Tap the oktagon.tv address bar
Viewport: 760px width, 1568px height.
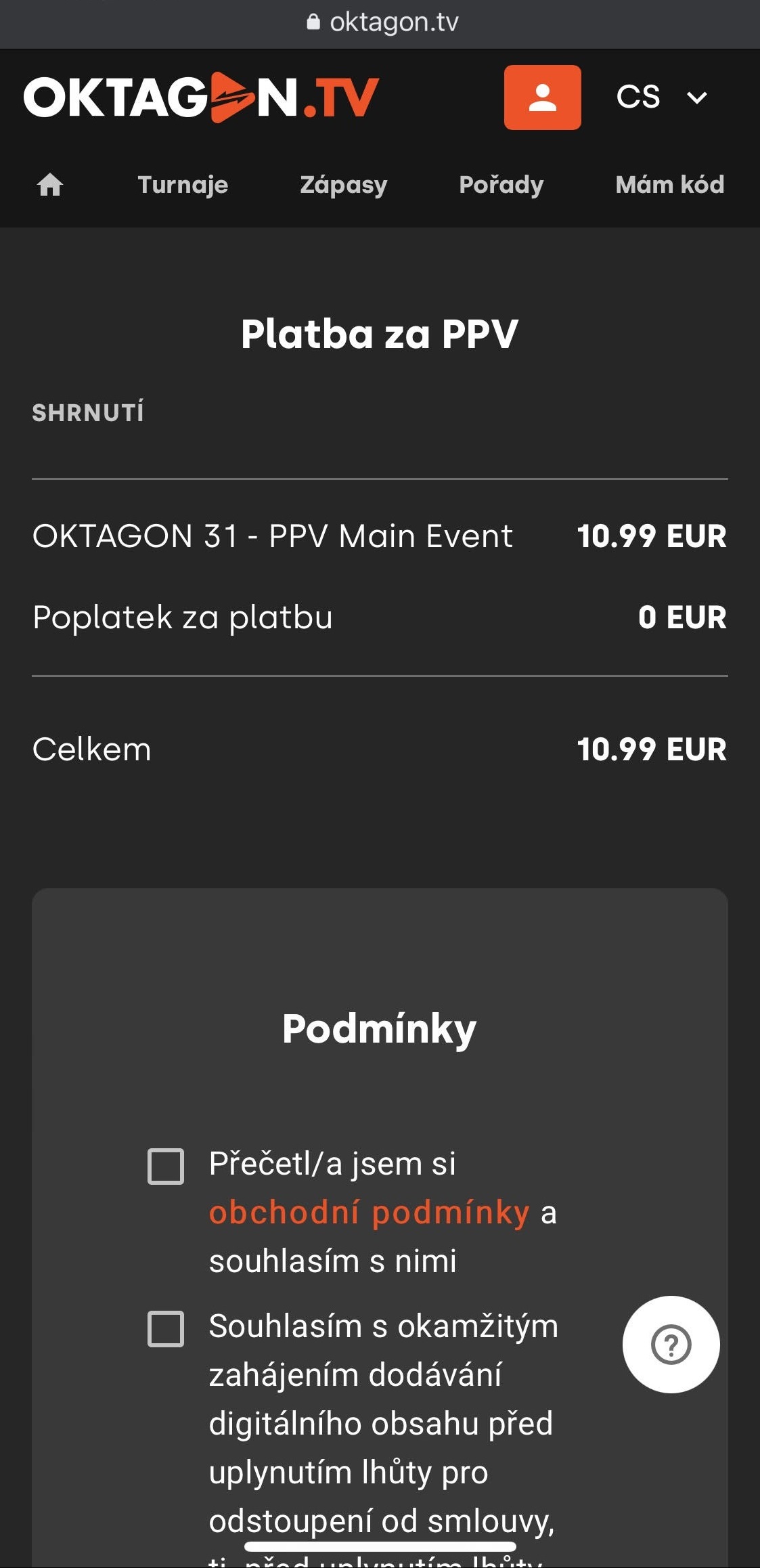point(380,22)
